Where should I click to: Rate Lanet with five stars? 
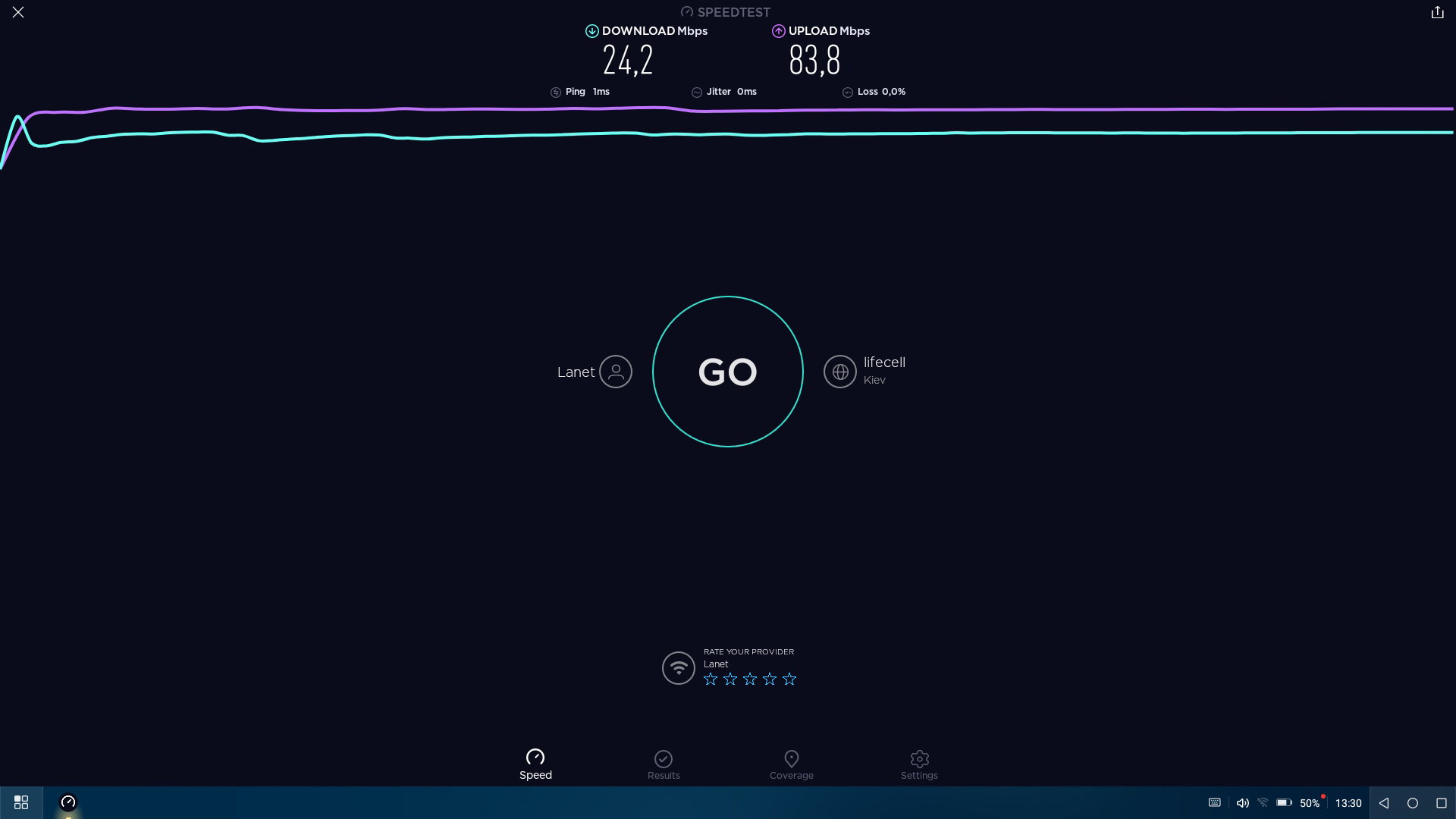point(789,679)
